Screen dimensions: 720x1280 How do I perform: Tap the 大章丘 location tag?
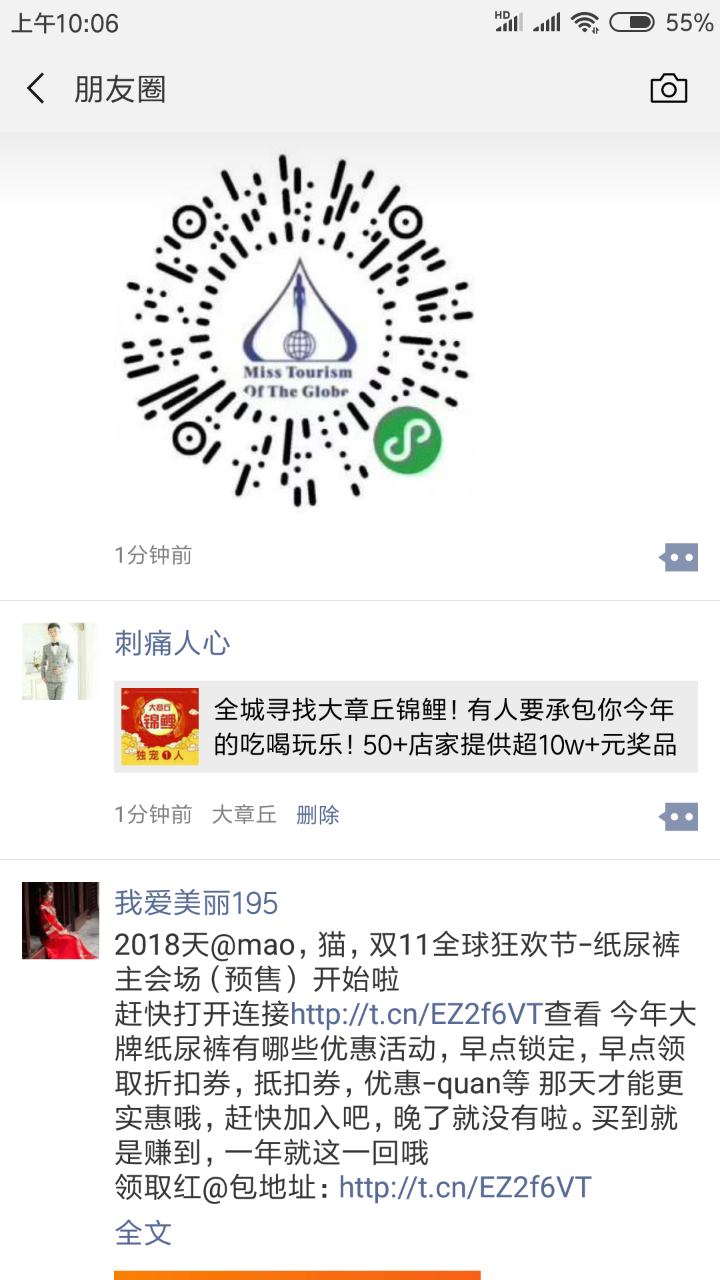[x=243, y=815]
